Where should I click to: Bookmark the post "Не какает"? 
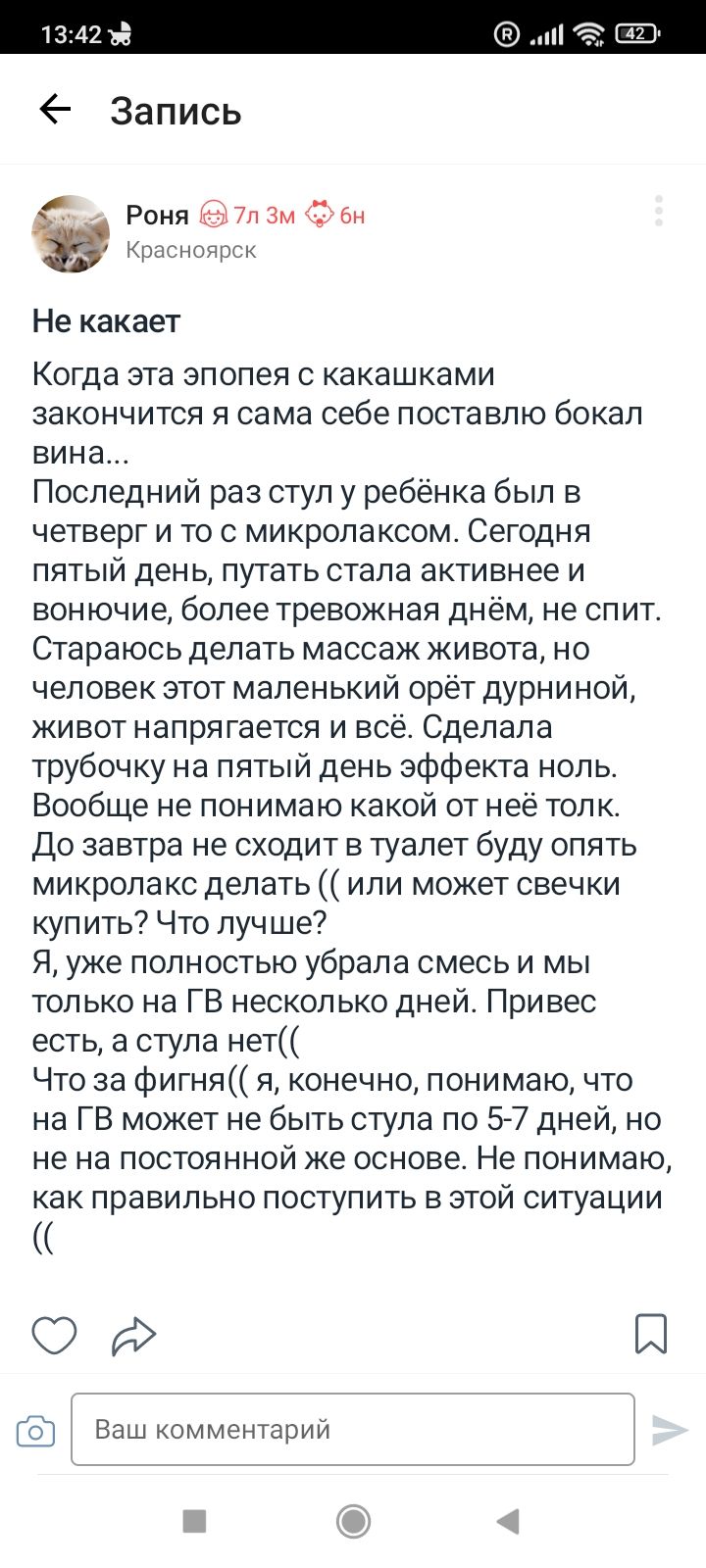[651, 1334]
